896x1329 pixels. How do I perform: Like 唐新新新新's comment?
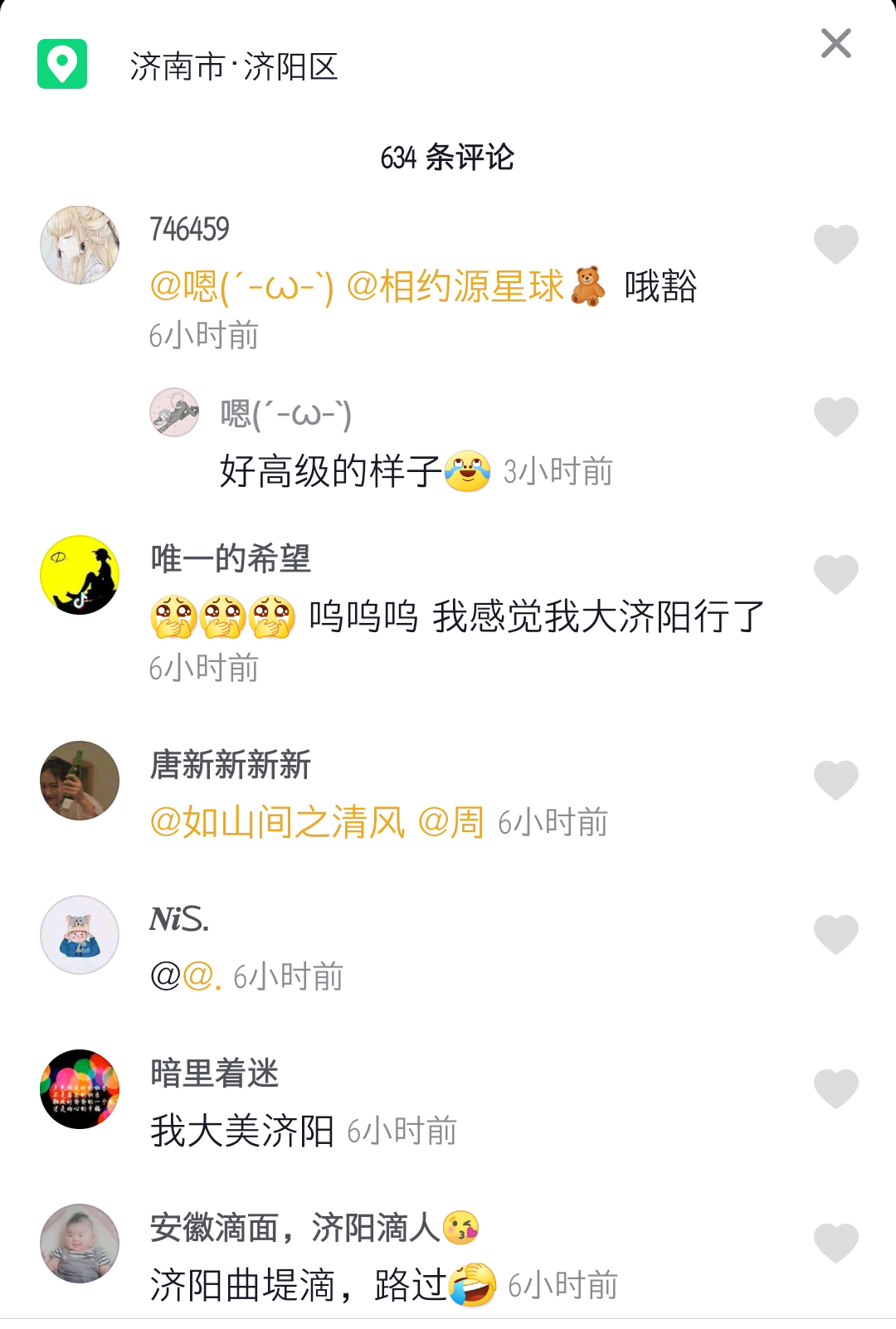tap(835, 780)
